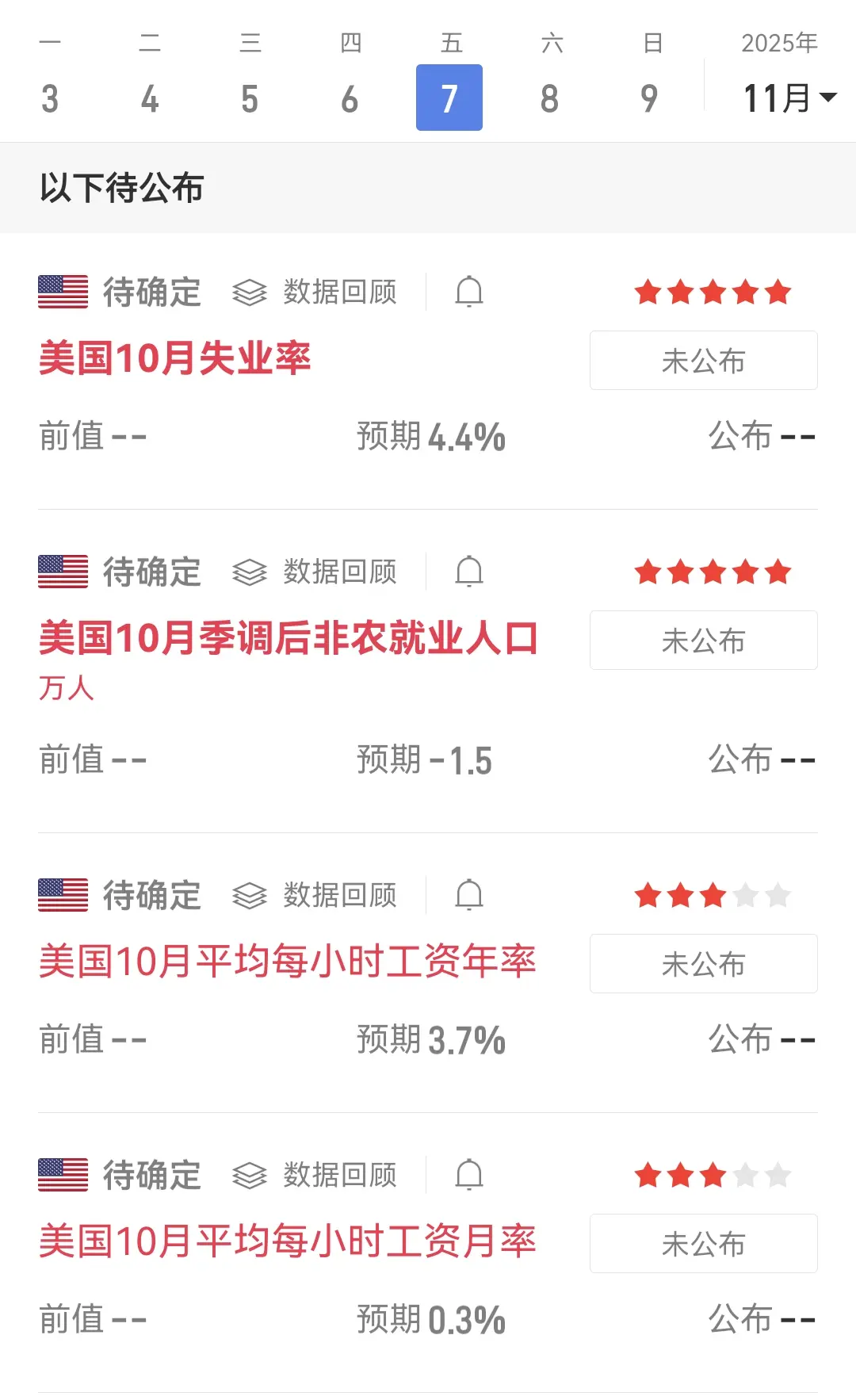
Task: Open 数据回顾 for 平均每小时工资年率
Action: point(315,895)
